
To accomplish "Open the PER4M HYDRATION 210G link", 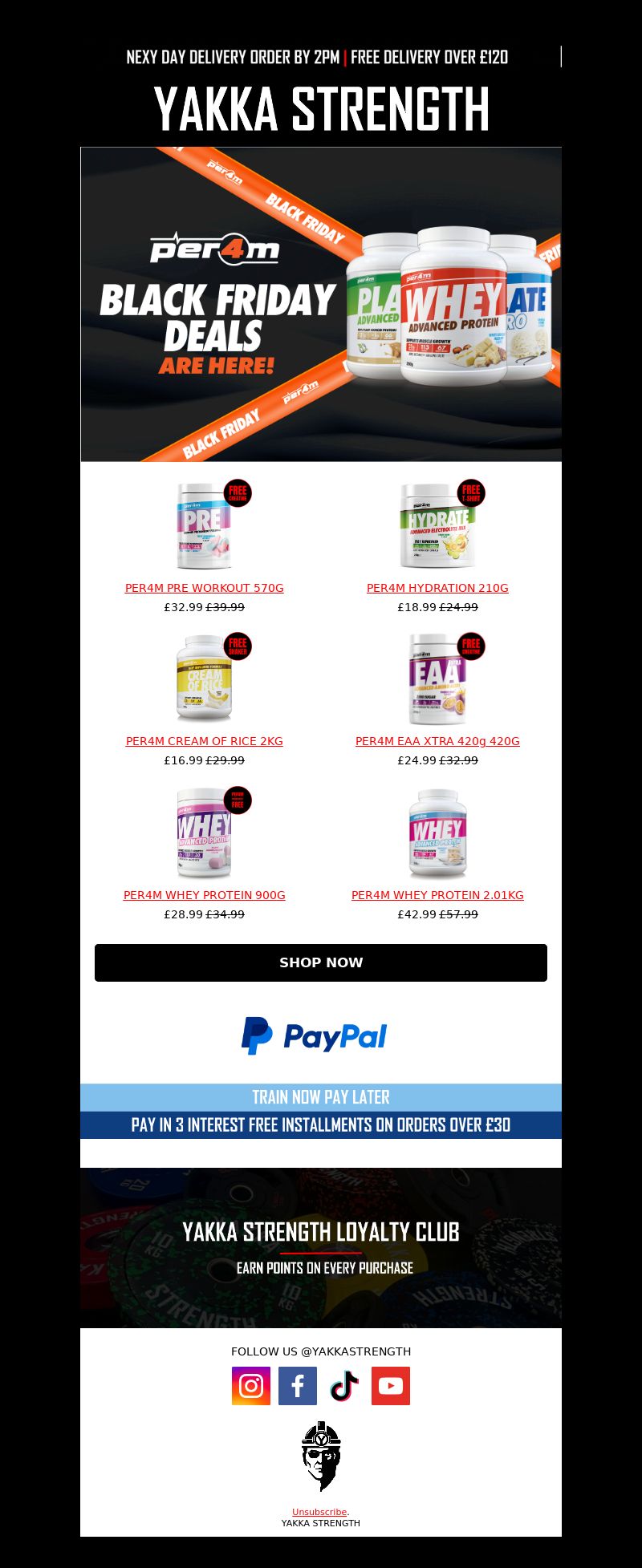I will pyautogui.click(x=437, y=588).
